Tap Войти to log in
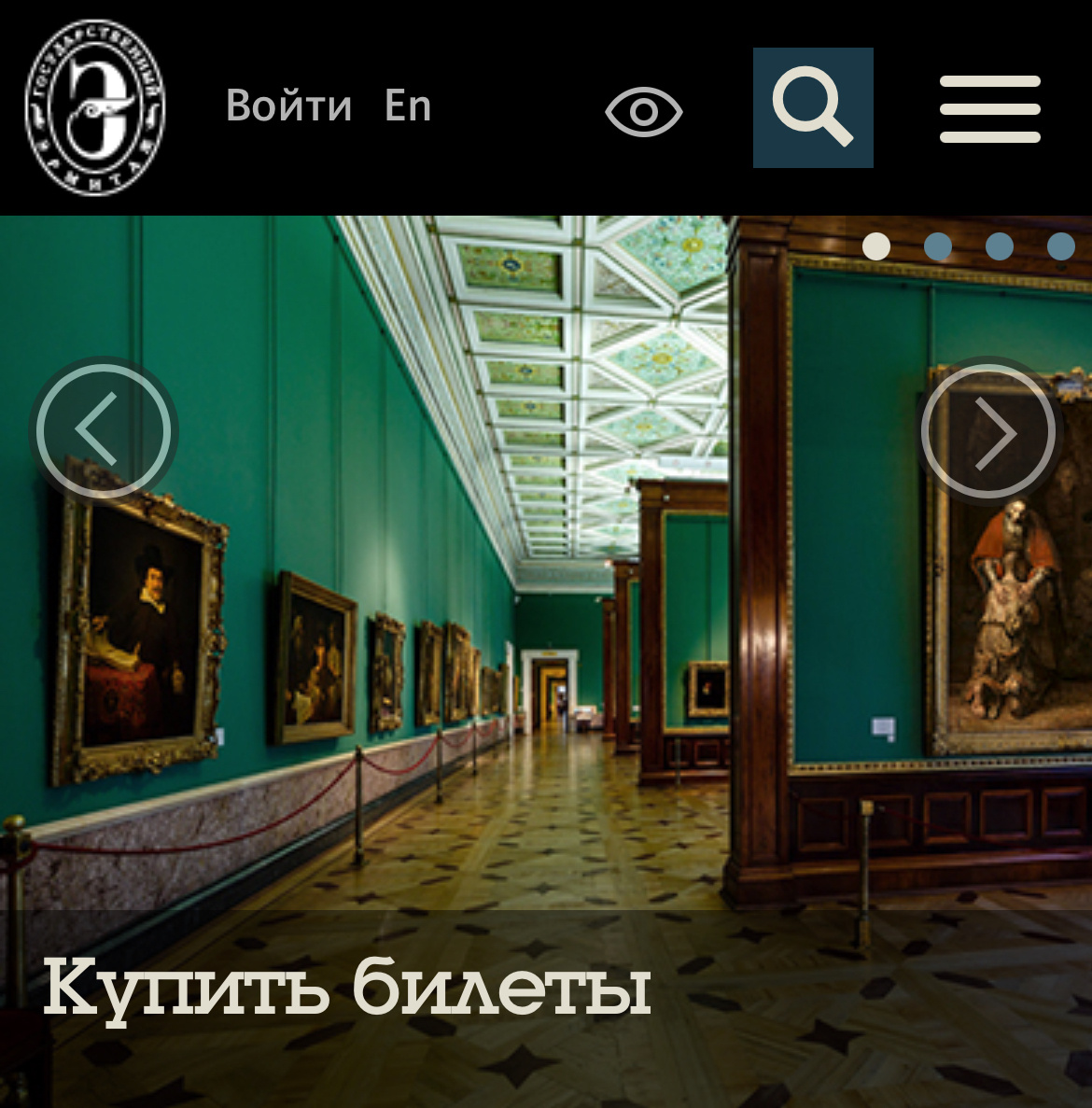This screenshot has width=1092, height=1108. pos(288,105)
